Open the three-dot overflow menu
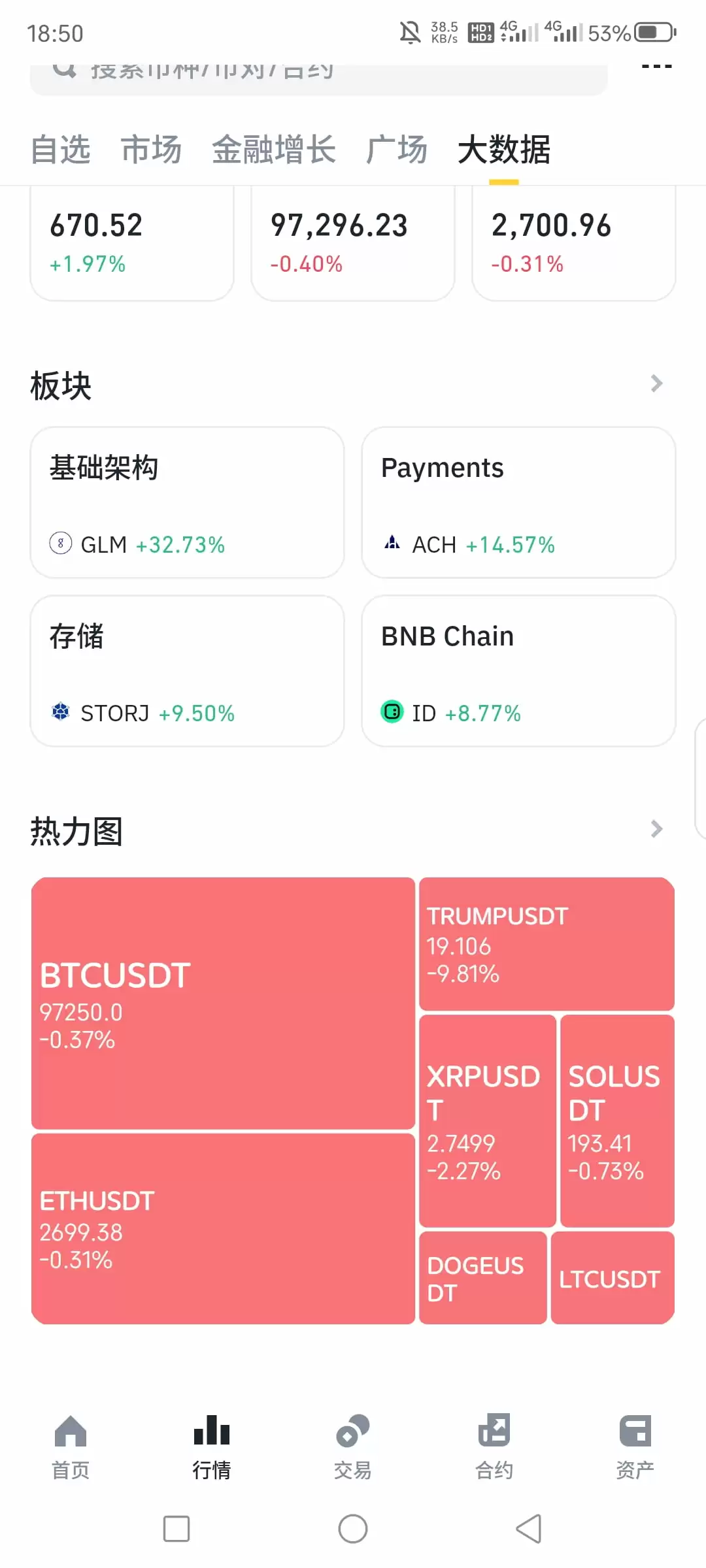 tap(656, 65)
